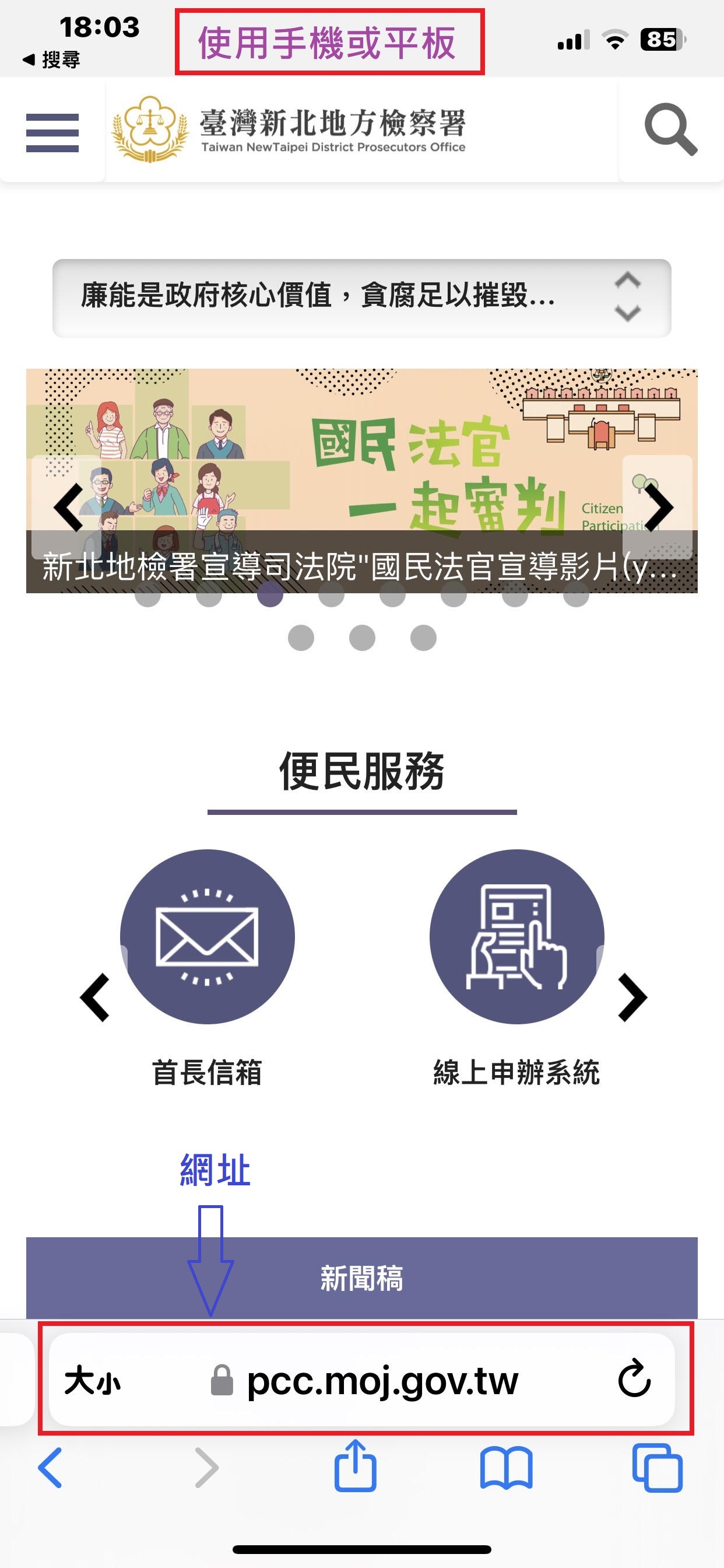This screenshot has height=1568, width=724.
Task: Open the hamburger navigation menu
Action: point(52,132)
